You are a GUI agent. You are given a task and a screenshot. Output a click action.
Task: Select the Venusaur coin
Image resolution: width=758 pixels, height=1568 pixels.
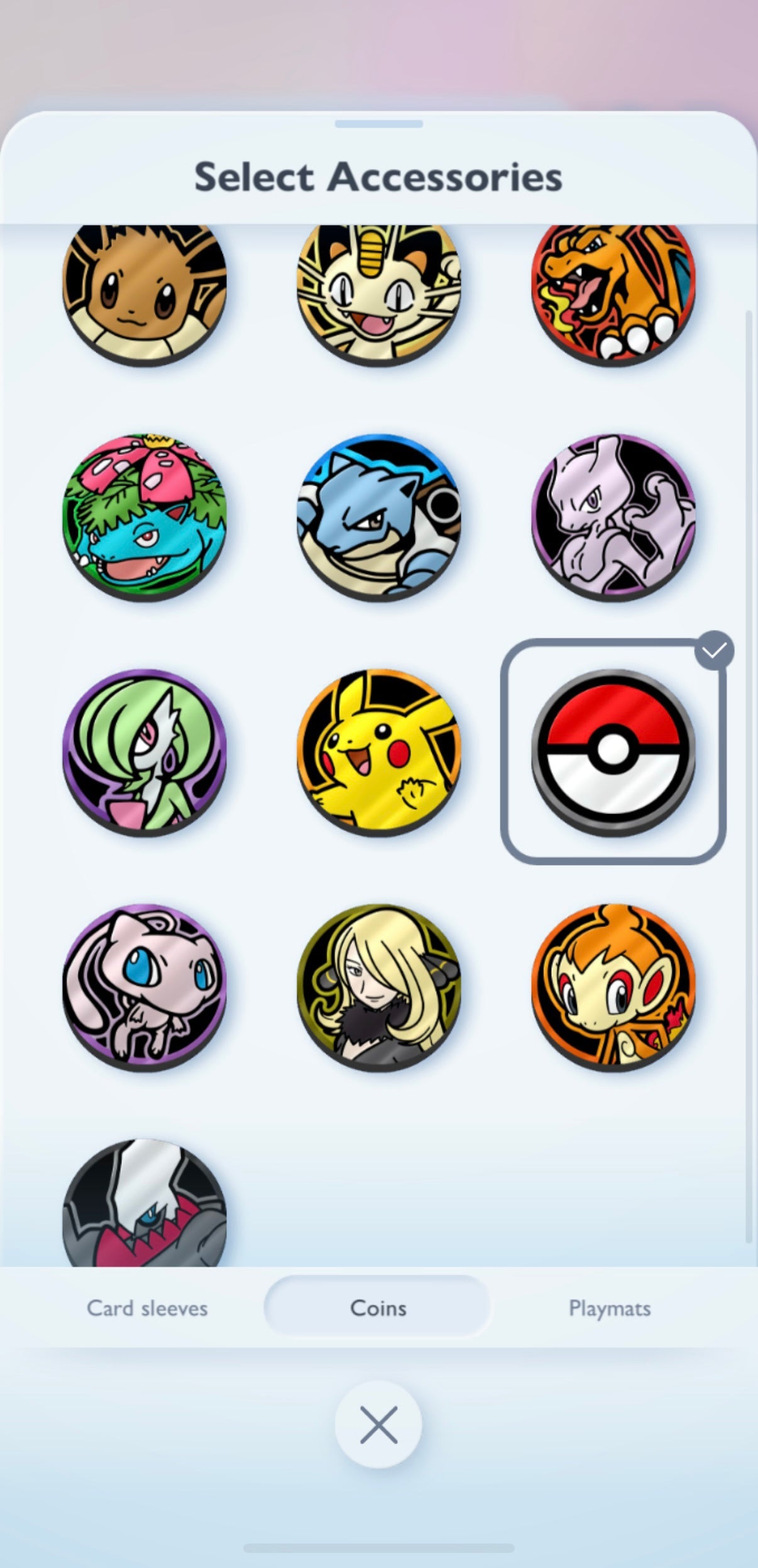point(145,516)
